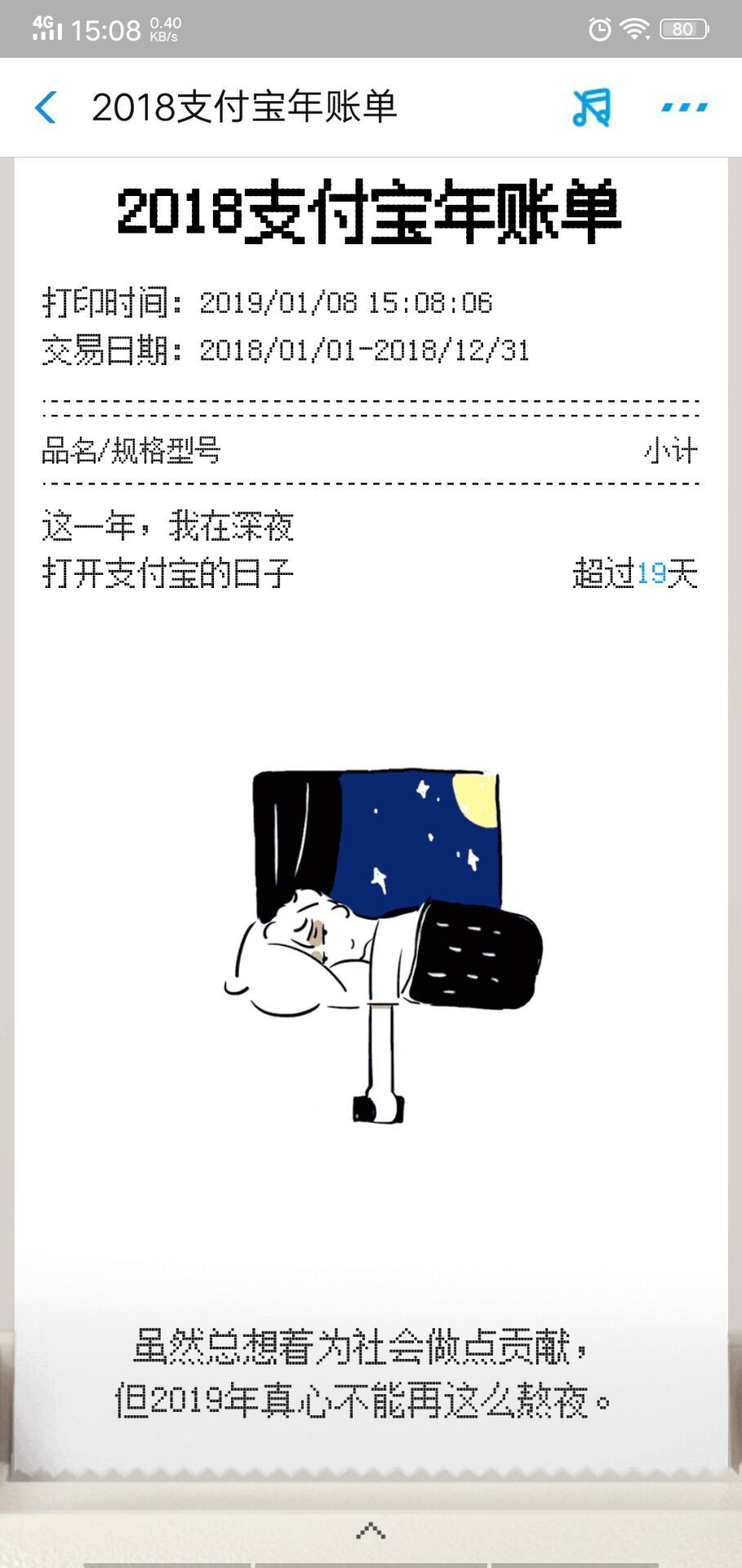Toggle the background music icon
The image size is (742, 1568).
(x=592, y=108)
